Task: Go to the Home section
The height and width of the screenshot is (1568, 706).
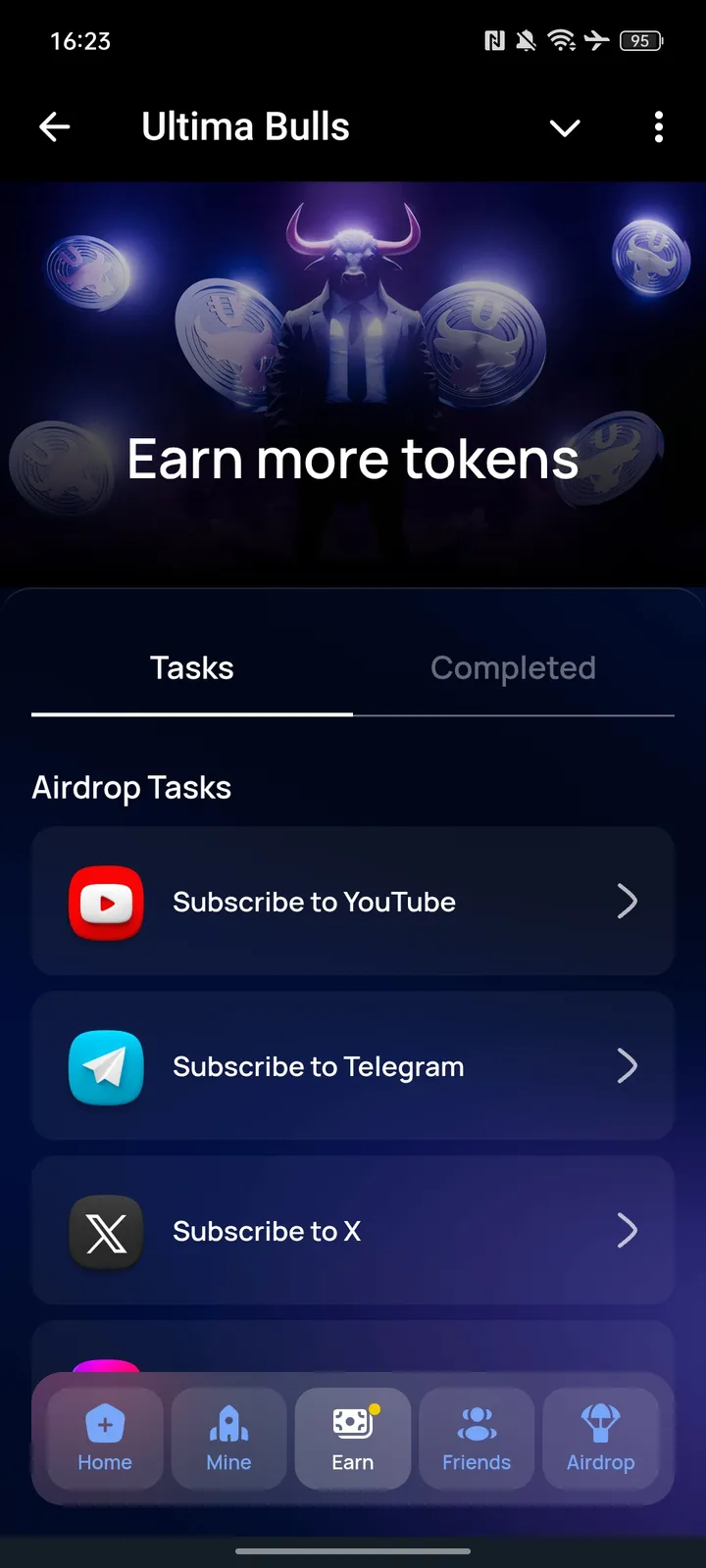Action: [105, 1438]
